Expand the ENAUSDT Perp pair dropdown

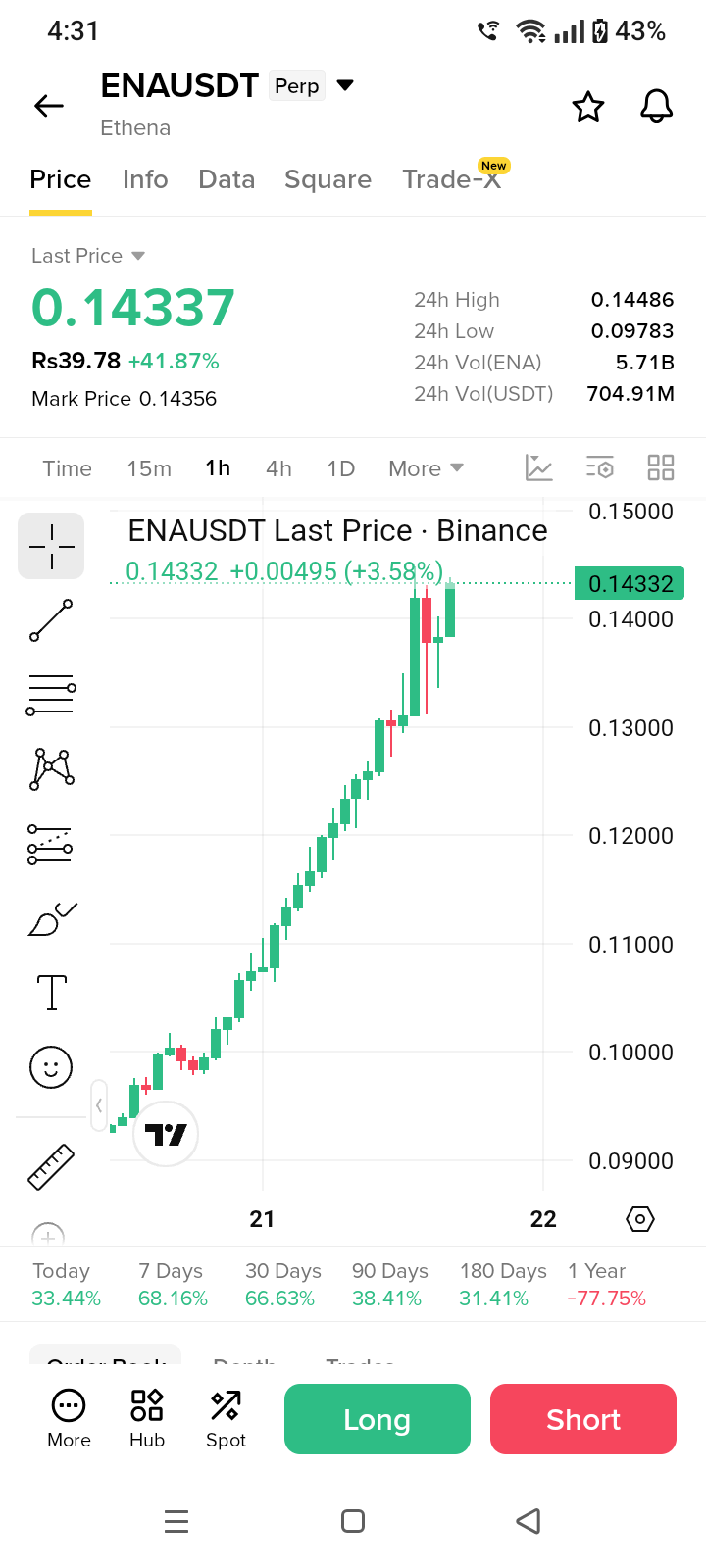345,85
